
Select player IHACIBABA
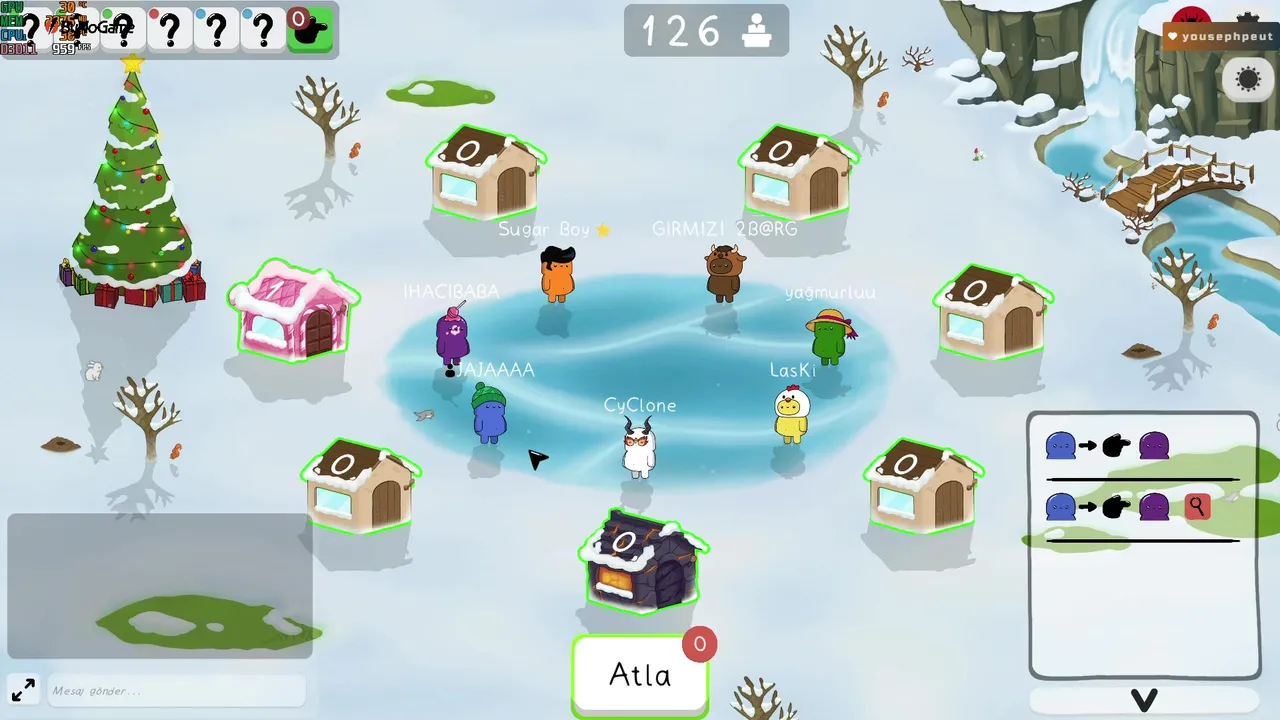click(452, 337)
